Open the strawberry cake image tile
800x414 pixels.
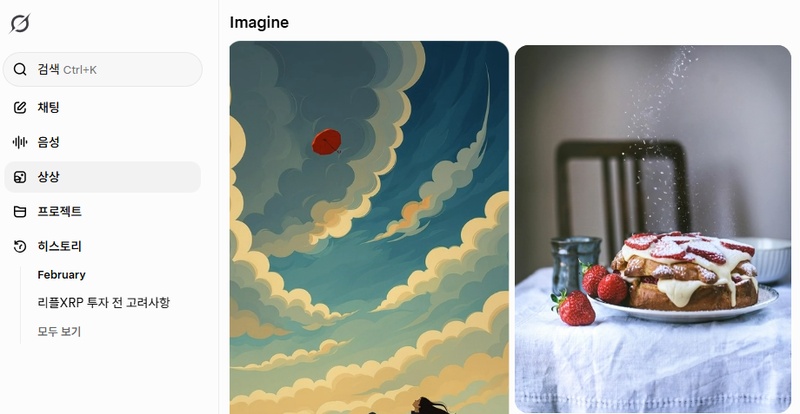(x=652, y=227)
